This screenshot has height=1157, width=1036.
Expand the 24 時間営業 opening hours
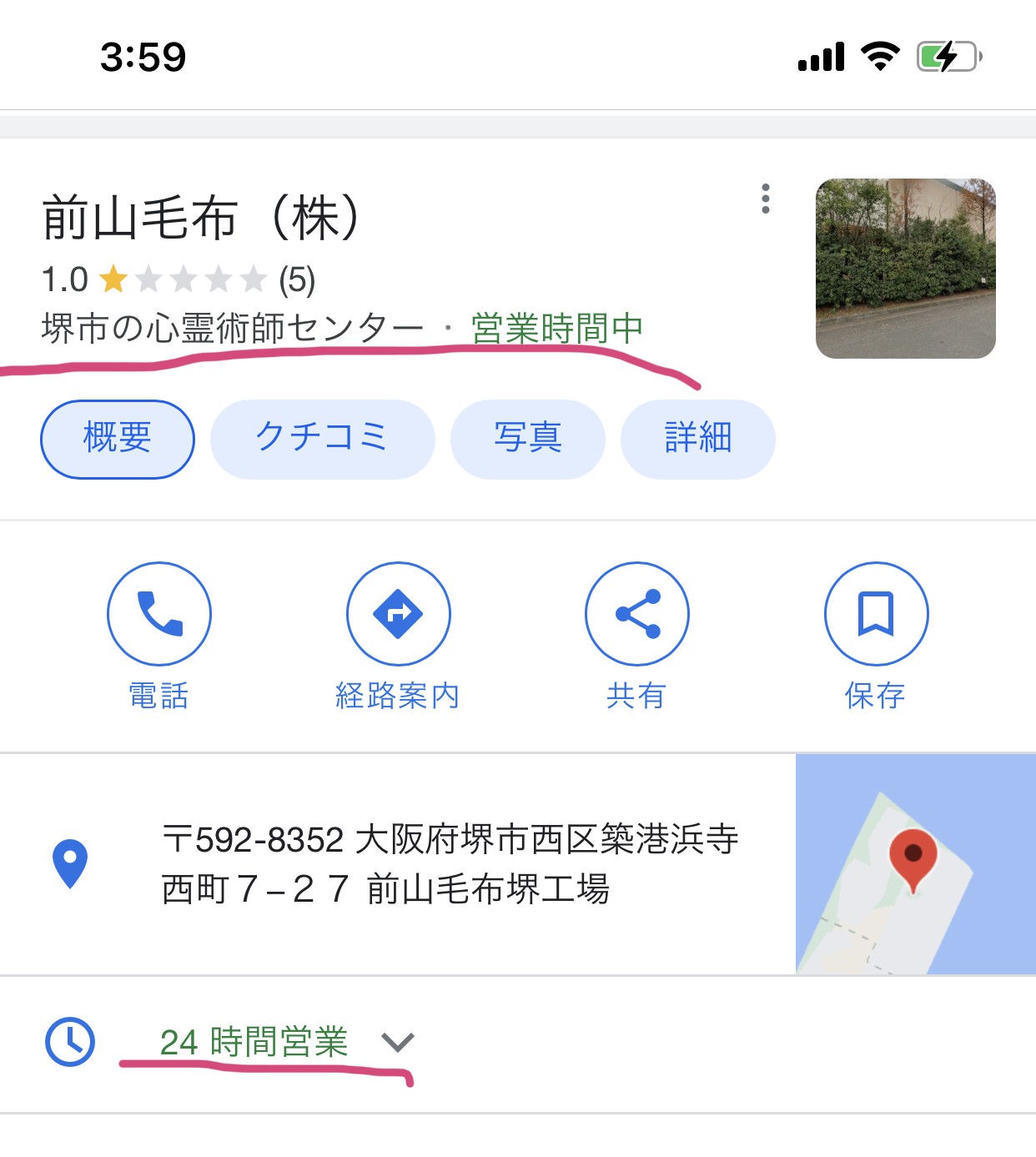[397, 1042]
